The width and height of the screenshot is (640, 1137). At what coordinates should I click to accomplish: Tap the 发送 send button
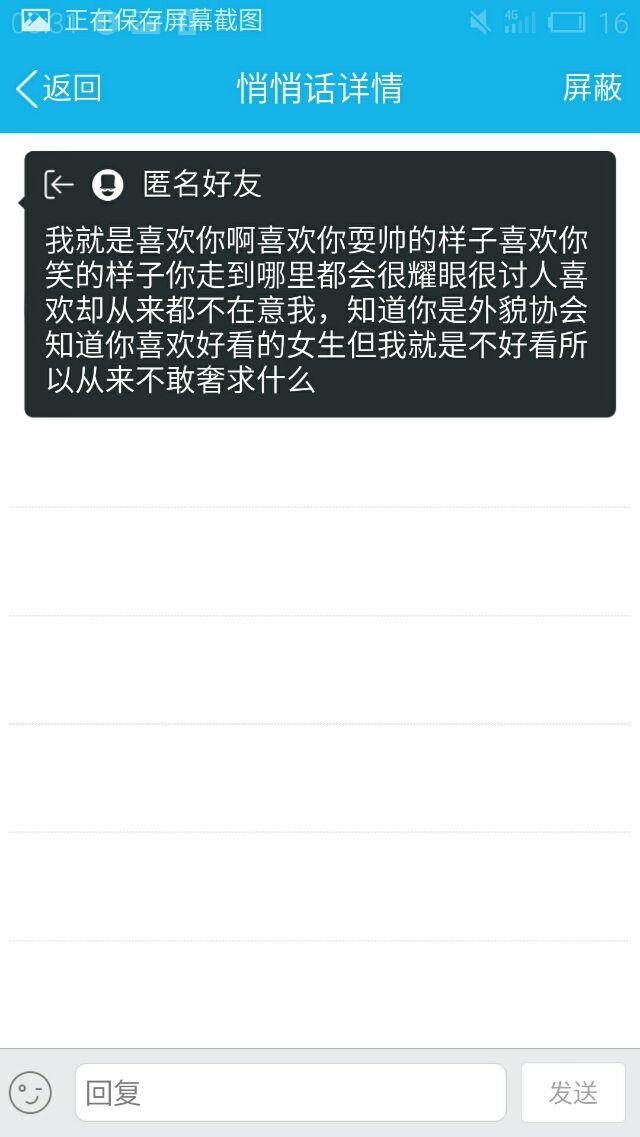(x=573, y=1092)
